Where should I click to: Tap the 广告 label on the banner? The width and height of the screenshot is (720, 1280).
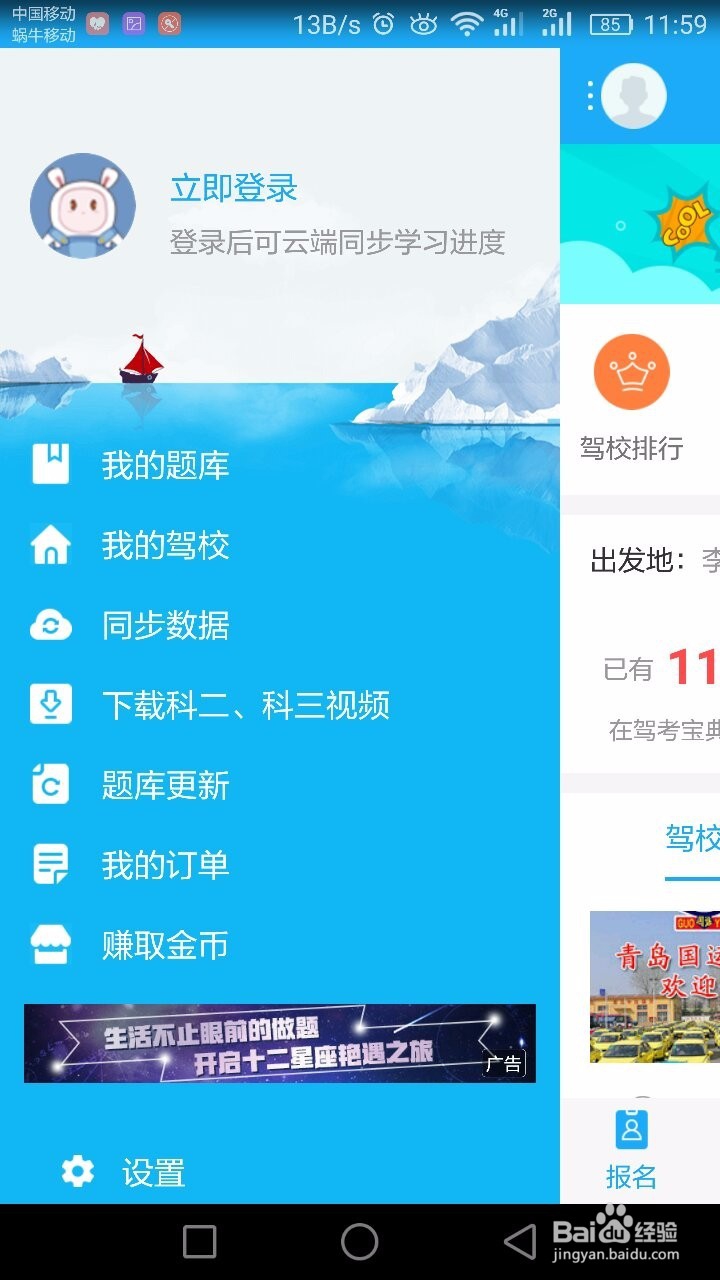point(503,1064)
